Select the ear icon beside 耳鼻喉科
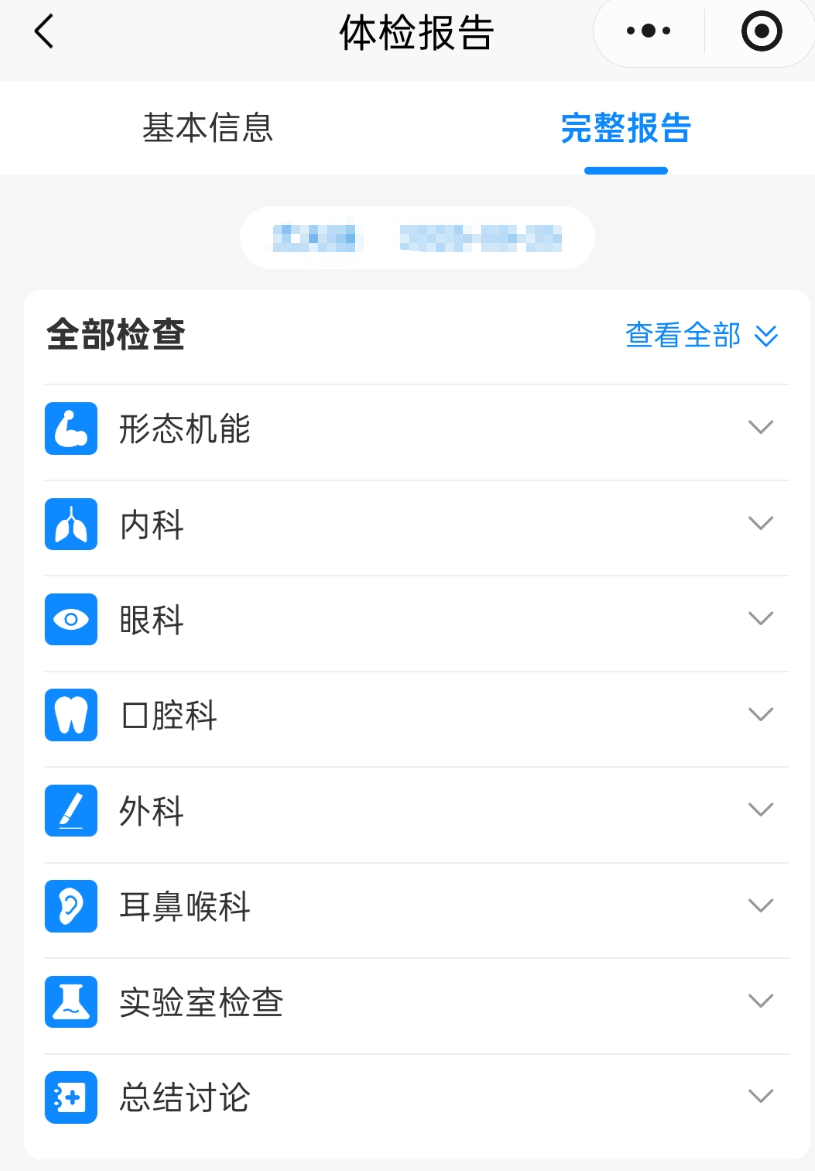This screenshot has width=815, height=1171. (70, 907)
